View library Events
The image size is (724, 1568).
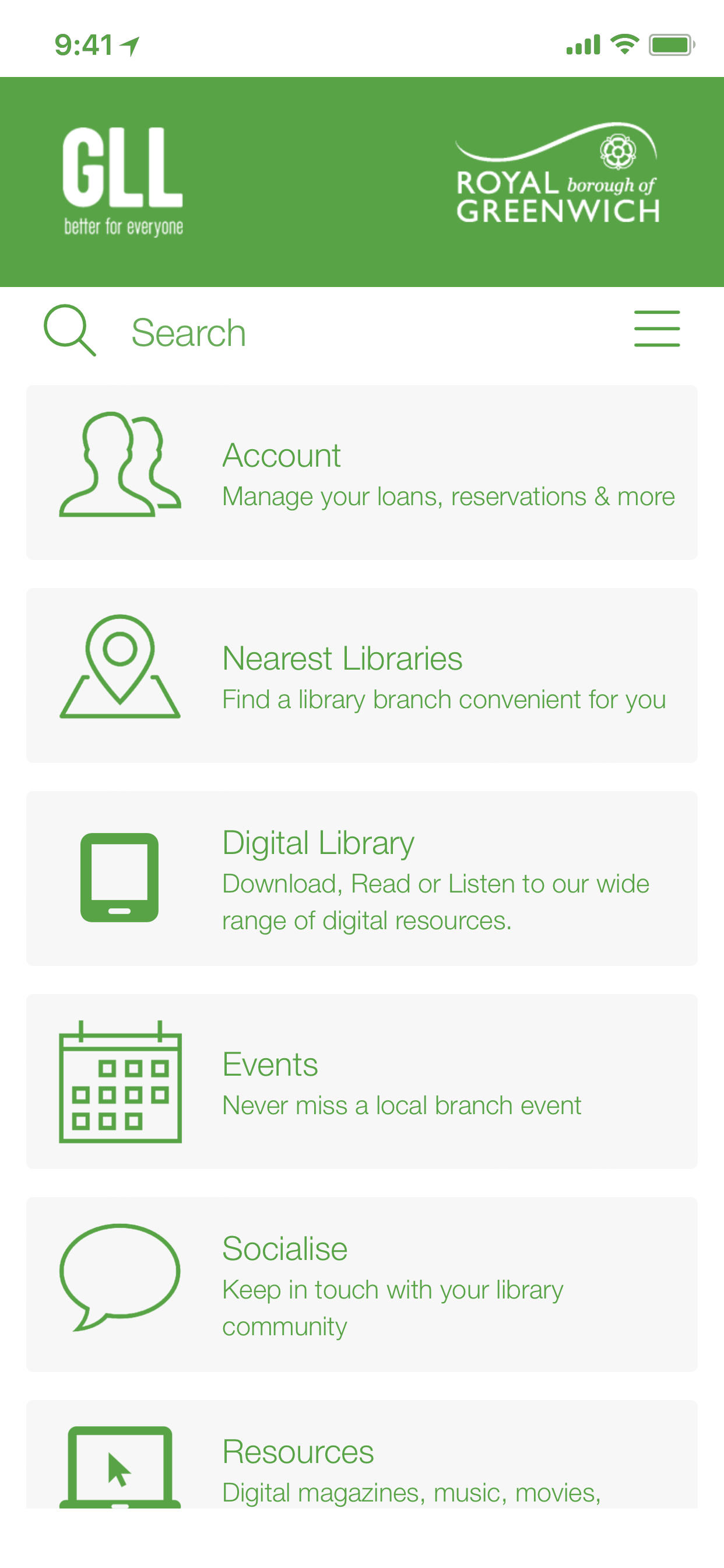361,1081
